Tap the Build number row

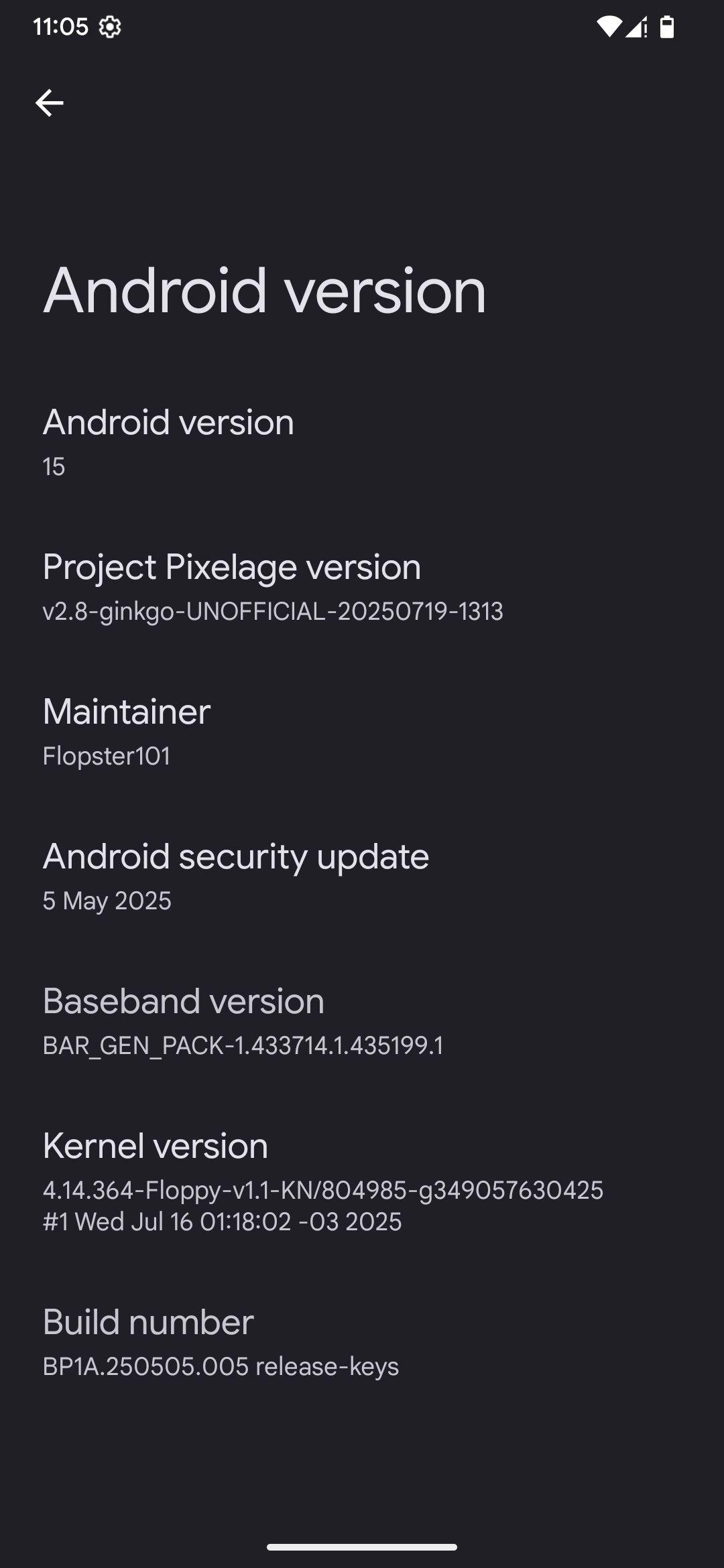click(362, 1343)
